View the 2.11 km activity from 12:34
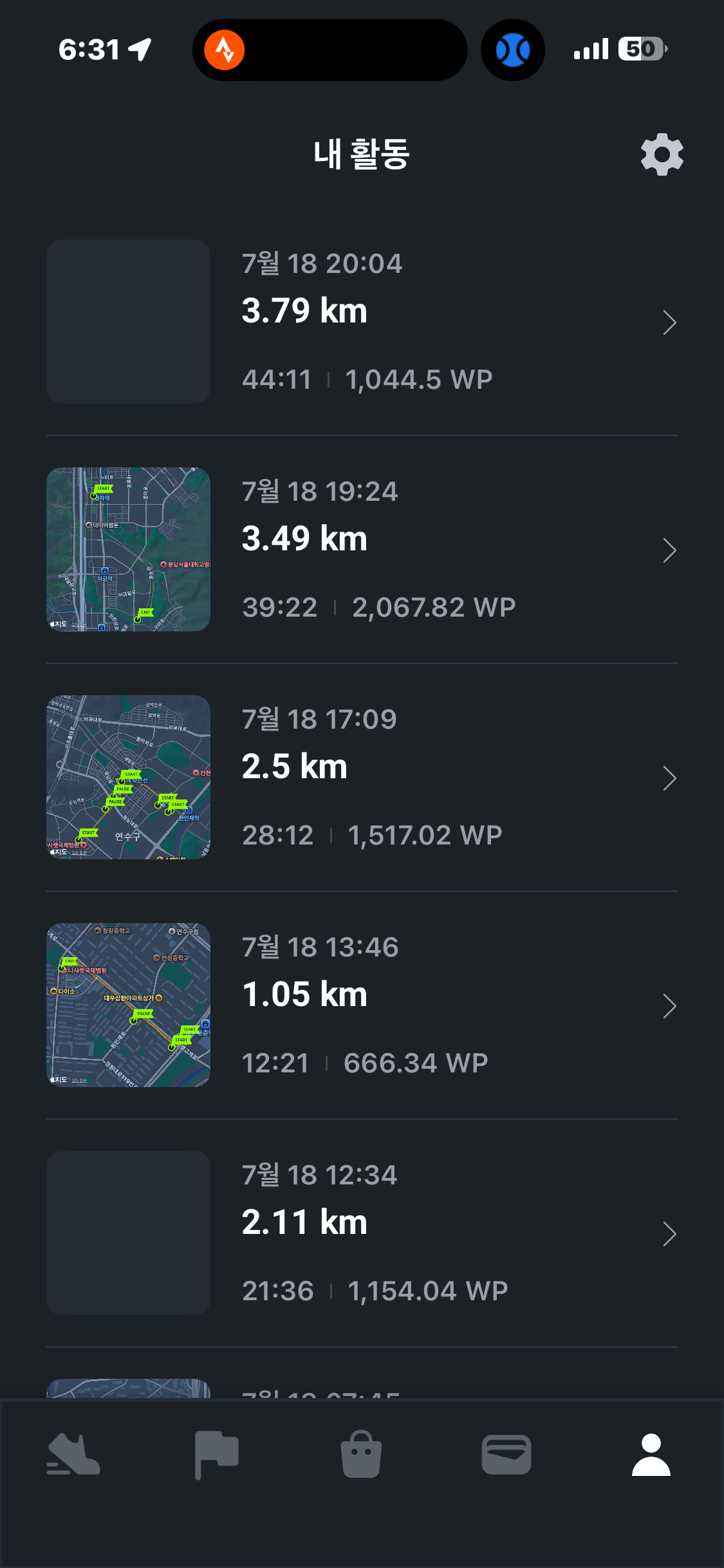This screenshot has height=1568, width=724. 362,1233
